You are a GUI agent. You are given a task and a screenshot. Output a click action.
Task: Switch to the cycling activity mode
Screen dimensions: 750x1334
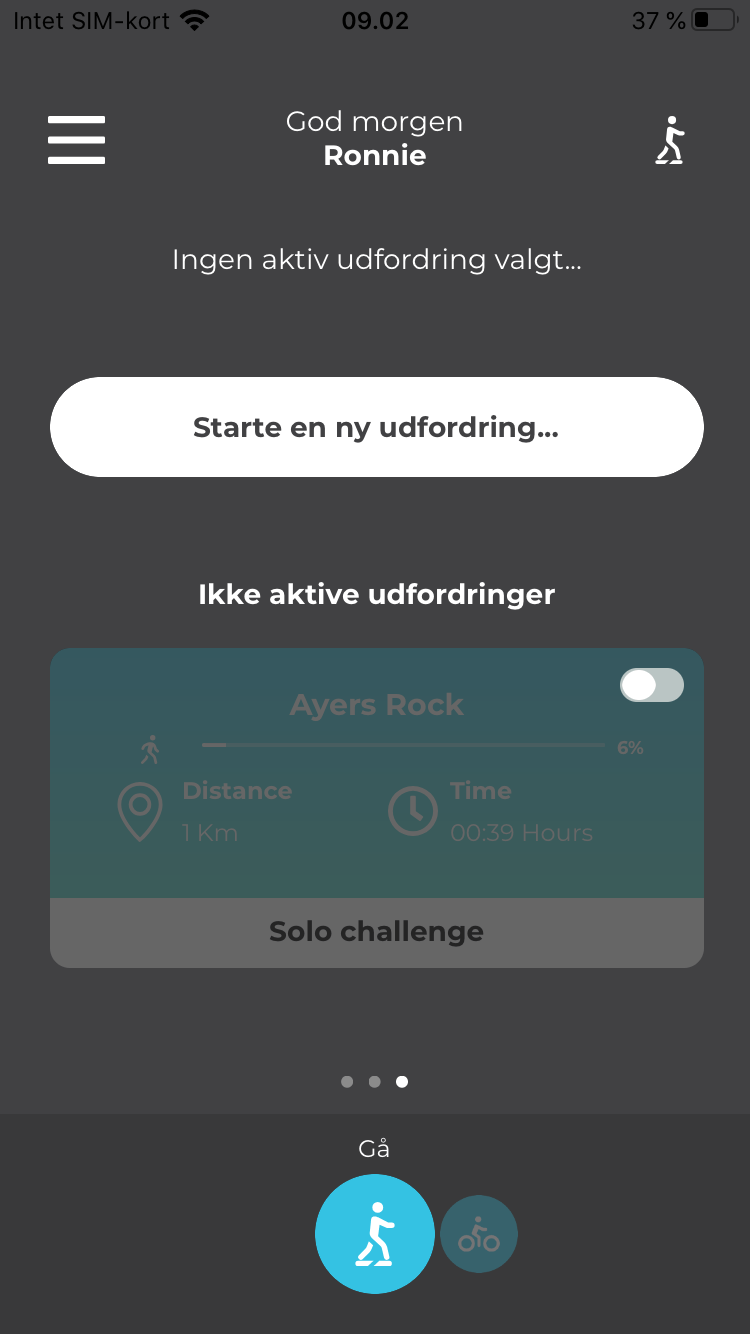tap(479, 1235)
